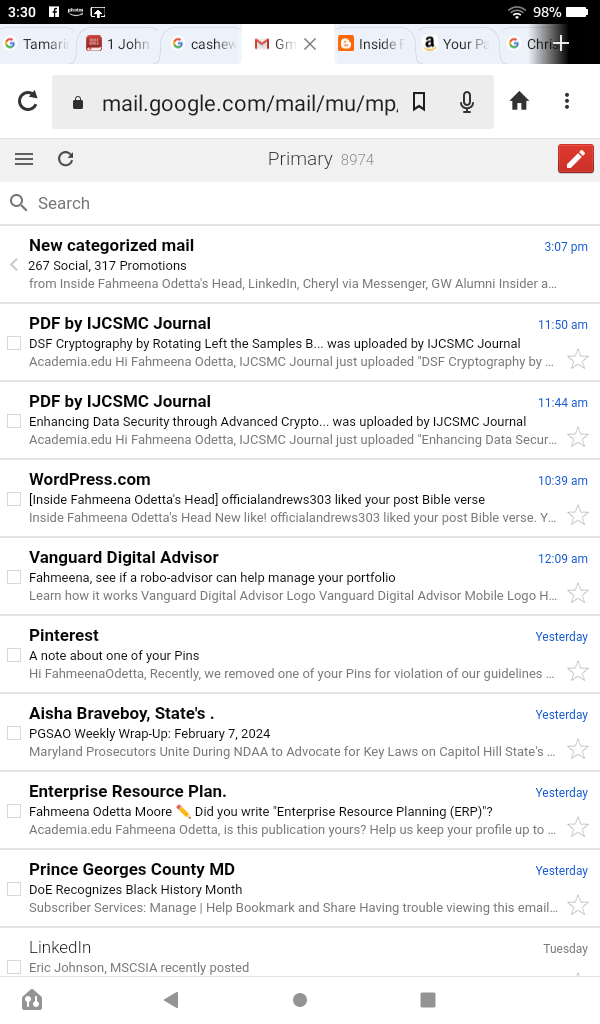This screenshot has height=1024, width=600.
Task: Close the Gmail browser tab
Action: [x=310, y=44]
